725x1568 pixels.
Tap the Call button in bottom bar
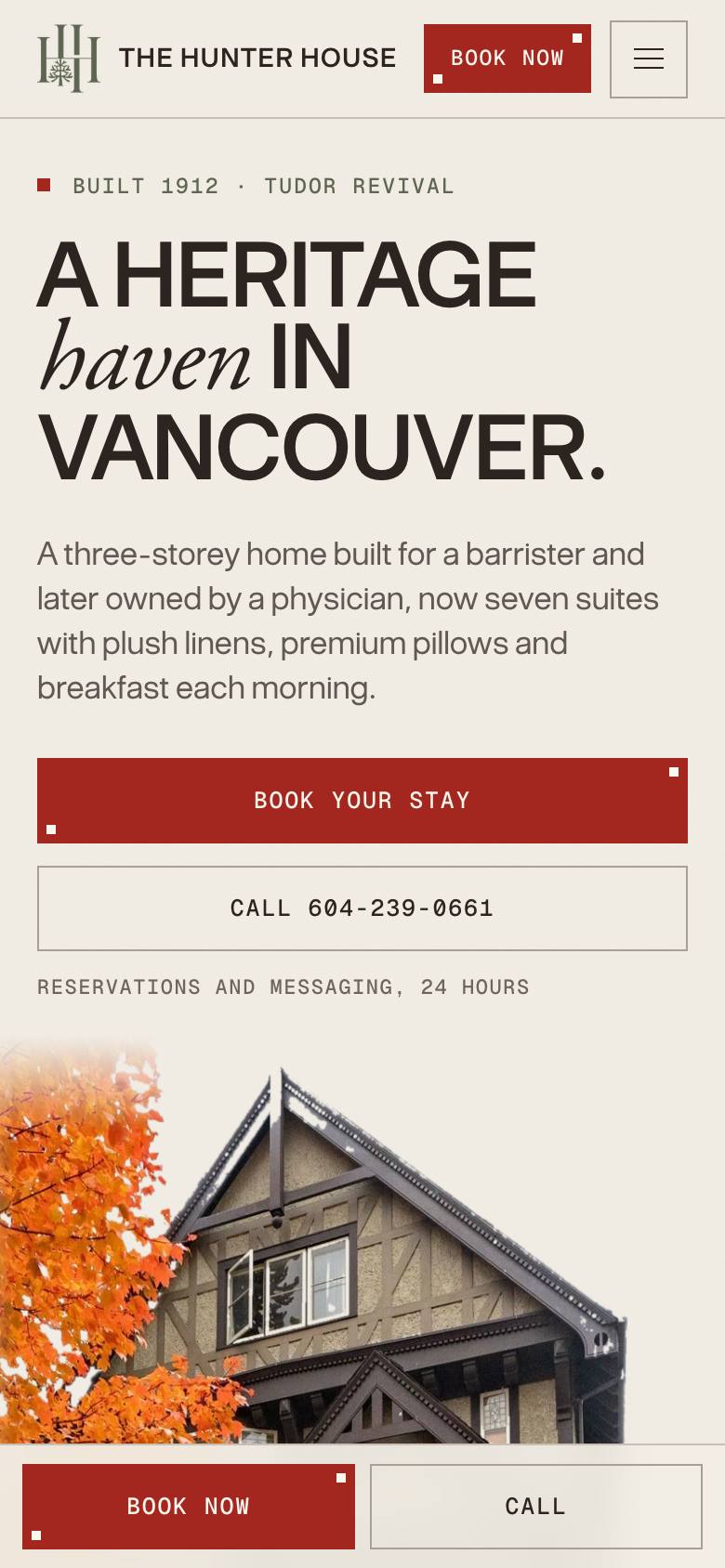(x=536, y=1507)
